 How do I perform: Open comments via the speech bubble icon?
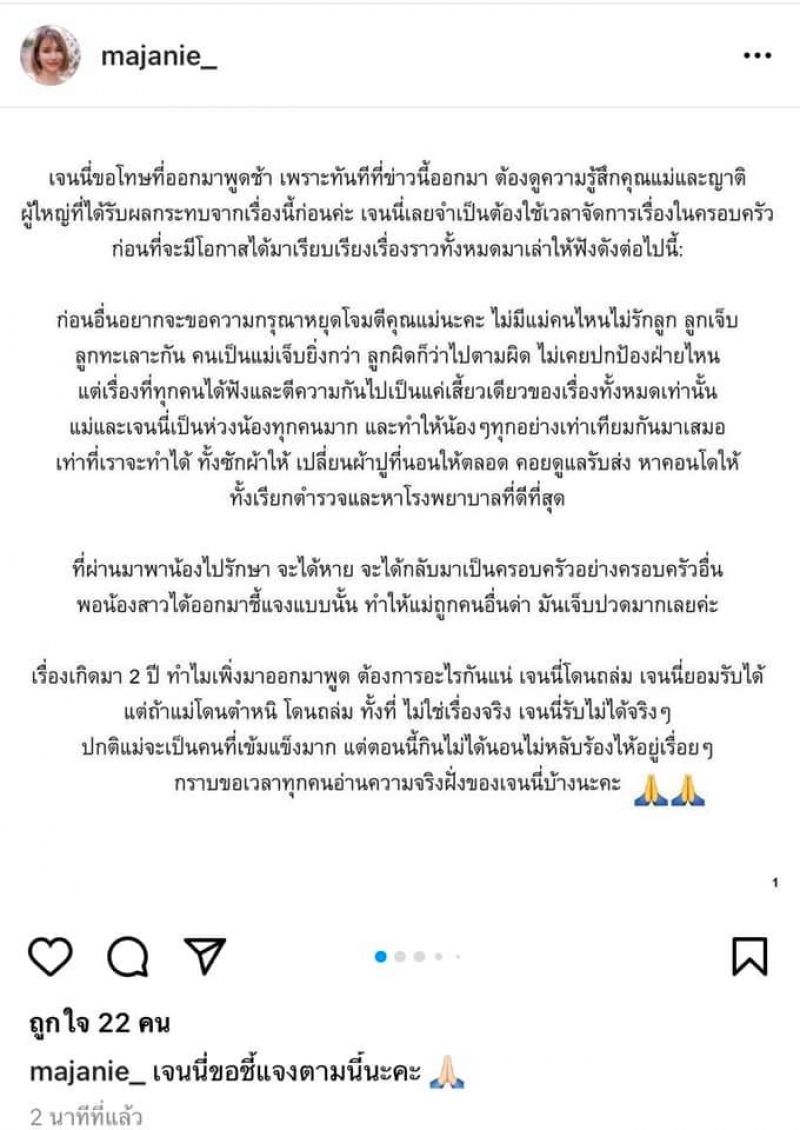click(127, 957)
